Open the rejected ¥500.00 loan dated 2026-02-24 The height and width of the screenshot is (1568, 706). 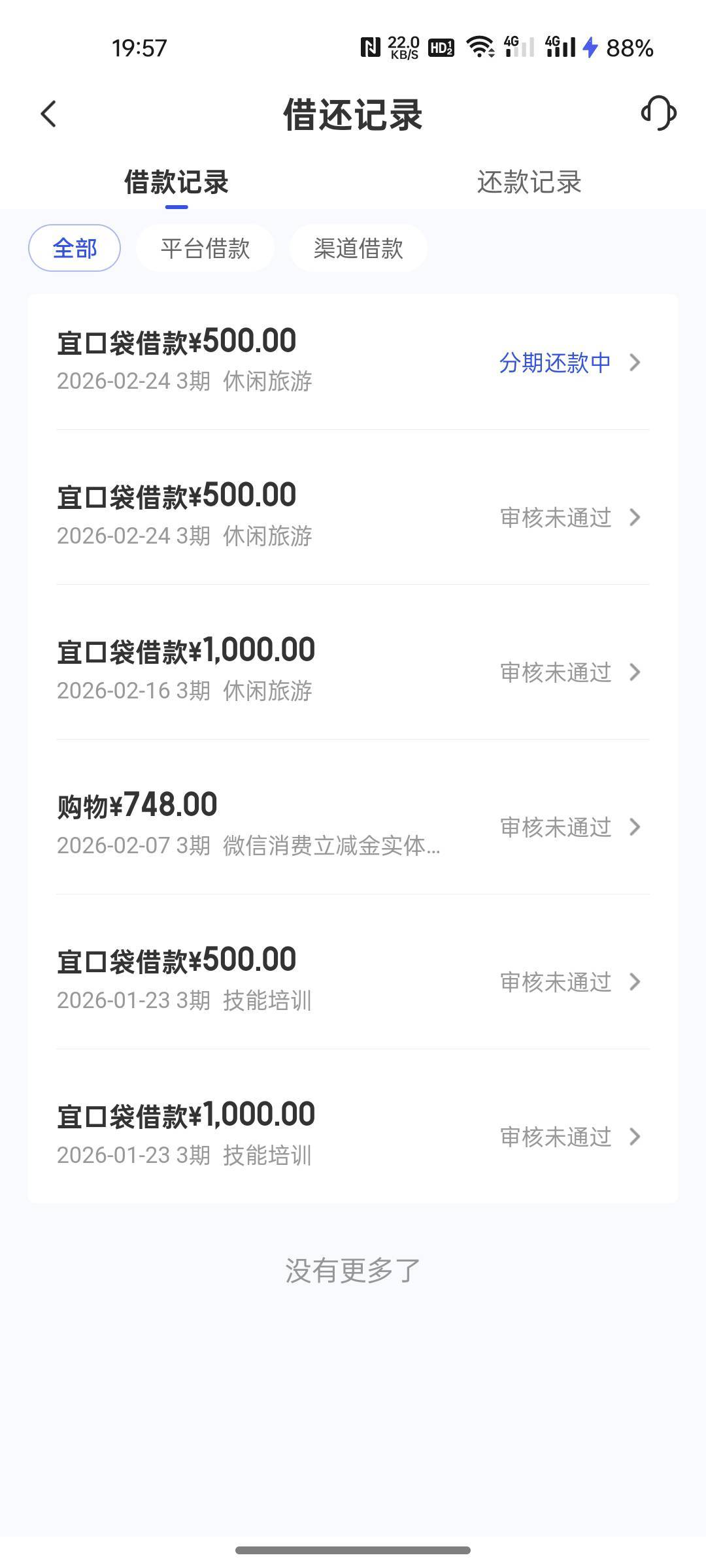tap(353, 516)
